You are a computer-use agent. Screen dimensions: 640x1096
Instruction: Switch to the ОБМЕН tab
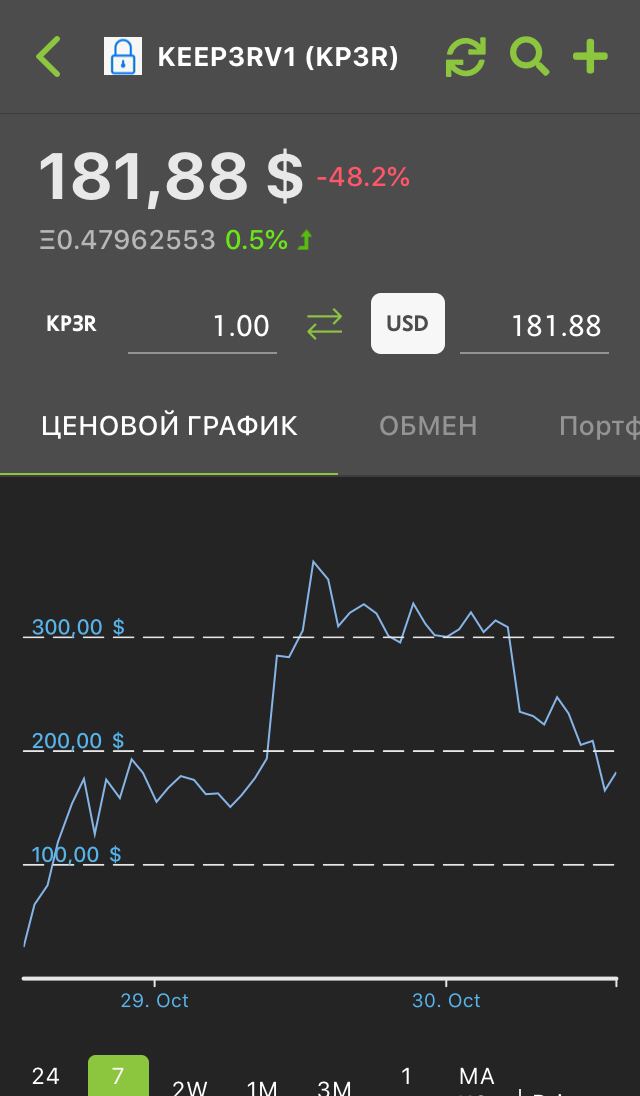(428, 426)
